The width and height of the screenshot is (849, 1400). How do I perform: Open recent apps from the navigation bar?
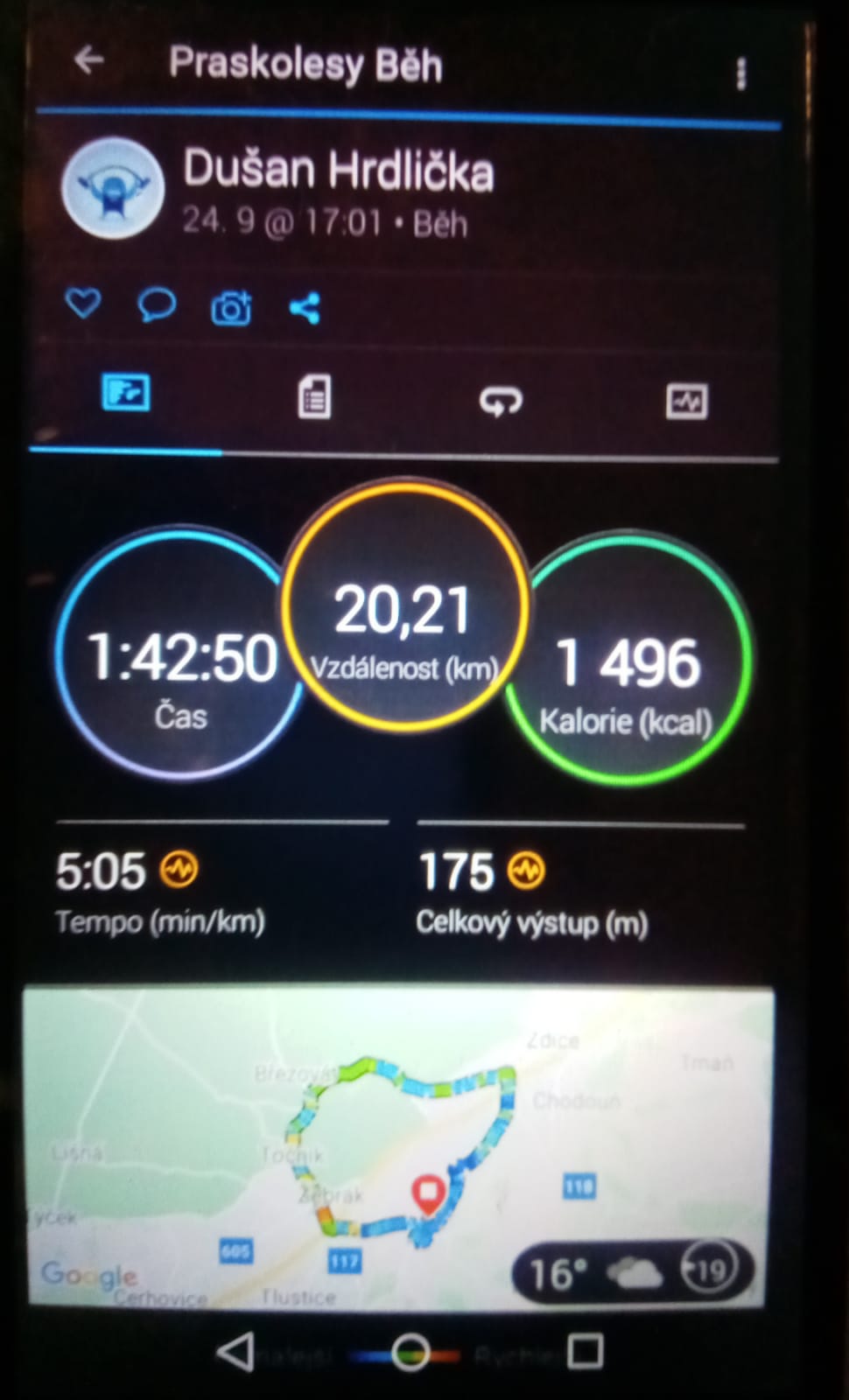585,1351
